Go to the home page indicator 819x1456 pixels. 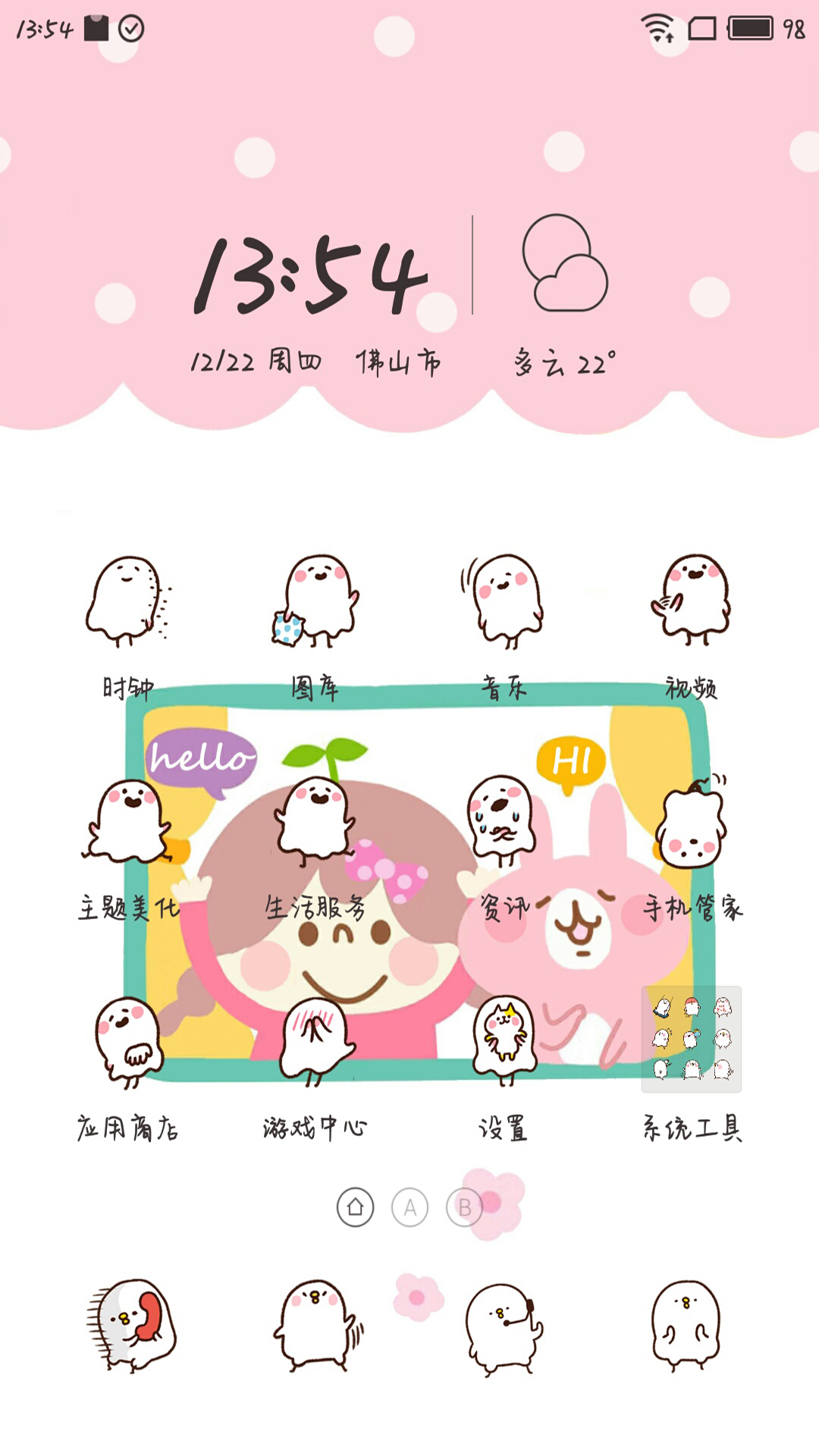click(356, 1207)
